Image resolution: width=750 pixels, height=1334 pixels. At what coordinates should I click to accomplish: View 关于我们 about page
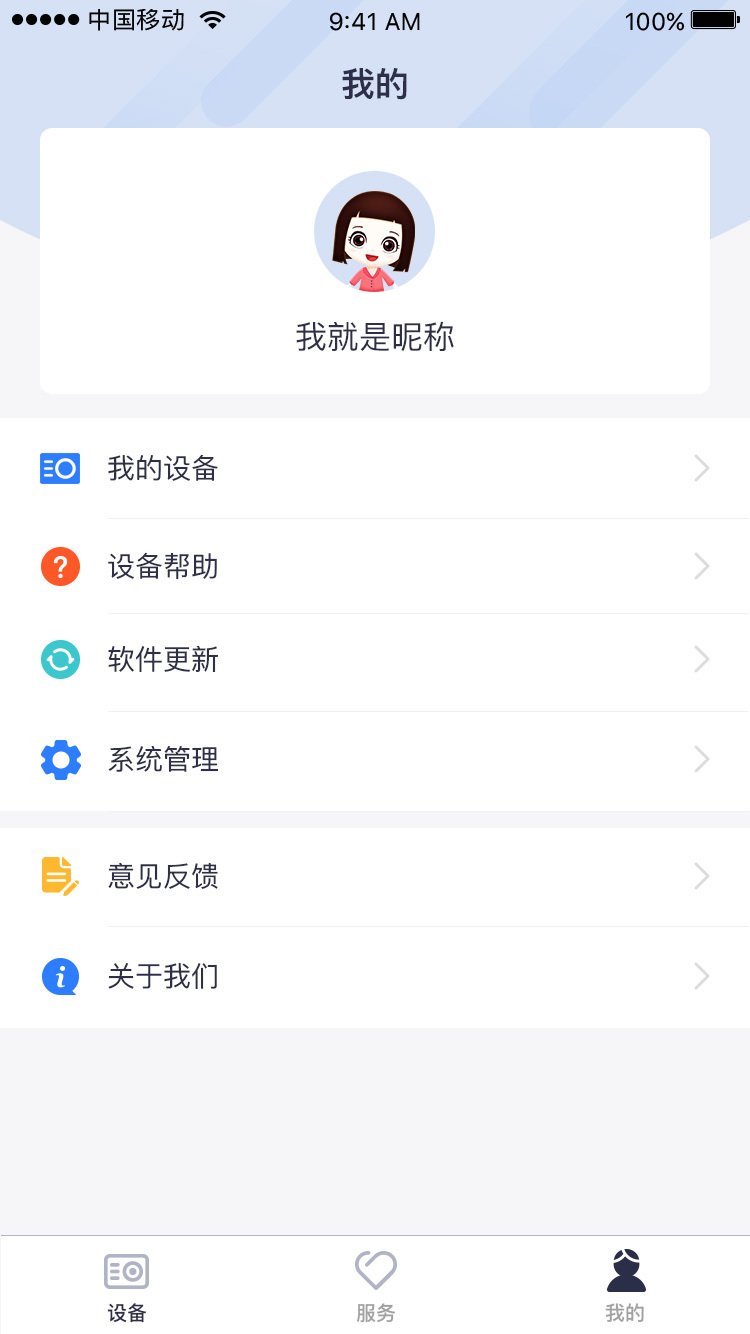(x=375, y=976)
